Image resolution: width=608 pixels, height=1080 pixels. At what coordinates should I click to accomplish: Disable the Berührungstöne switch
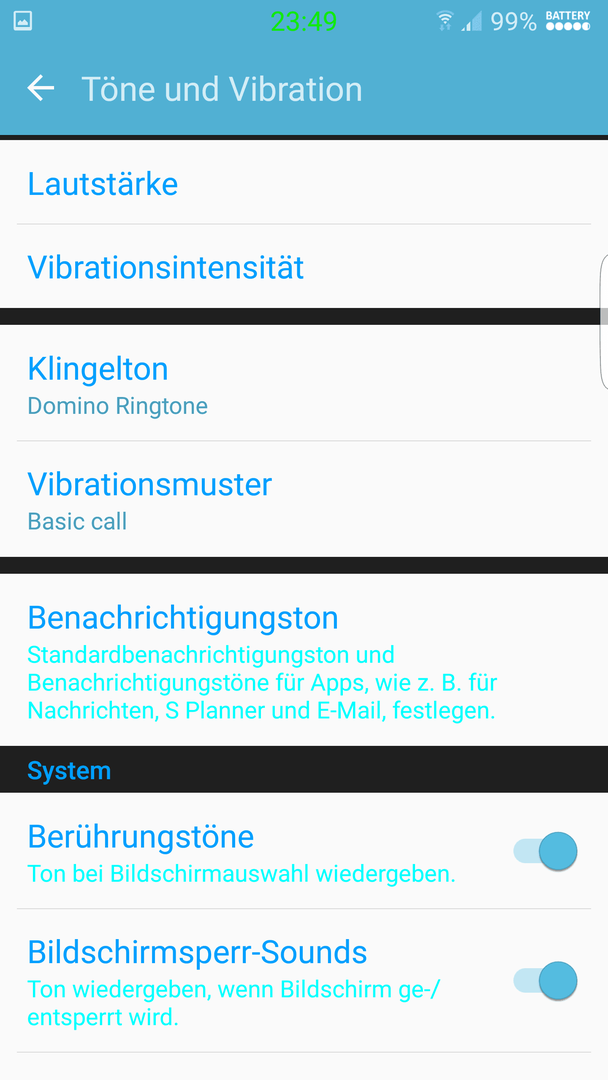tap(546, 852)
